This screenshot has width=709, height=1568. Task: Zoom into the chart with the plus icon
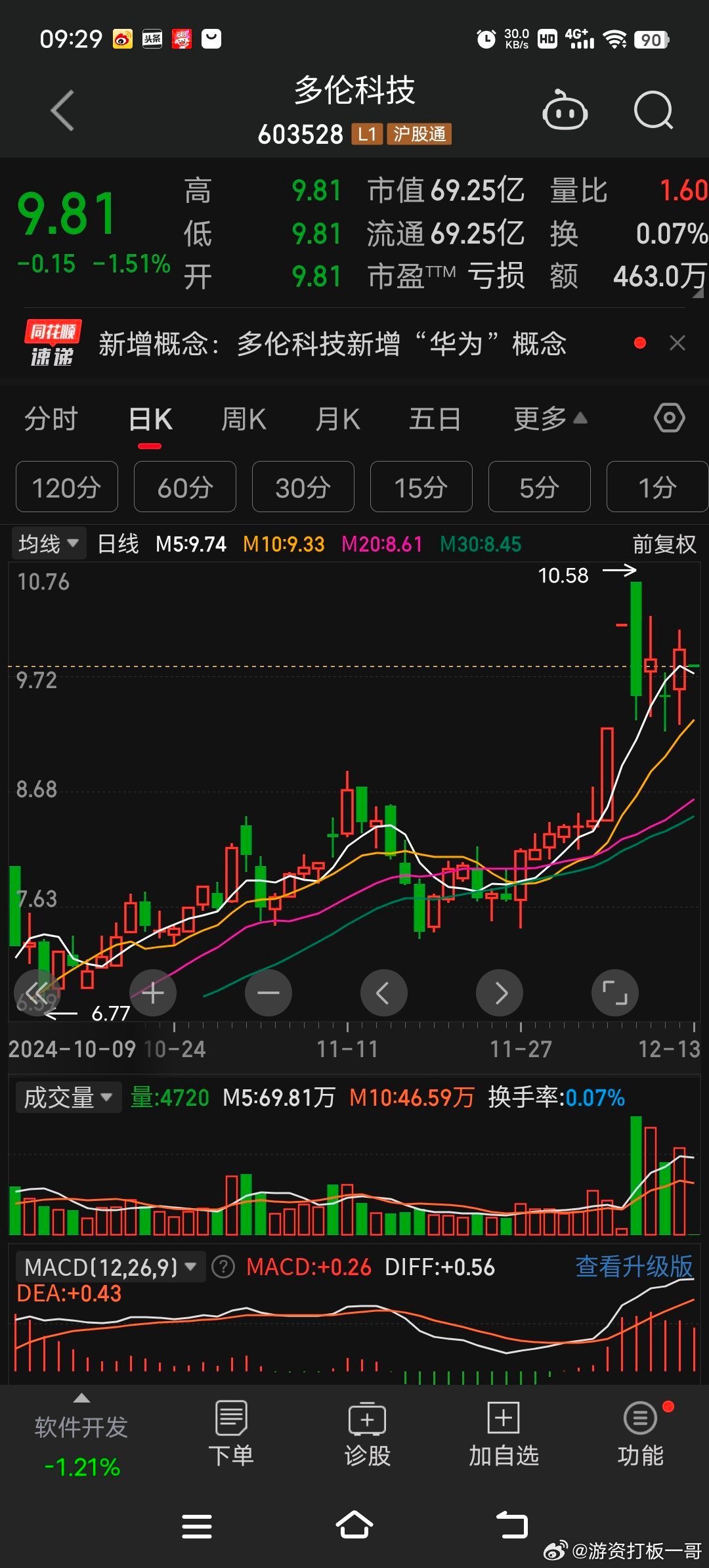pos(153,993)
